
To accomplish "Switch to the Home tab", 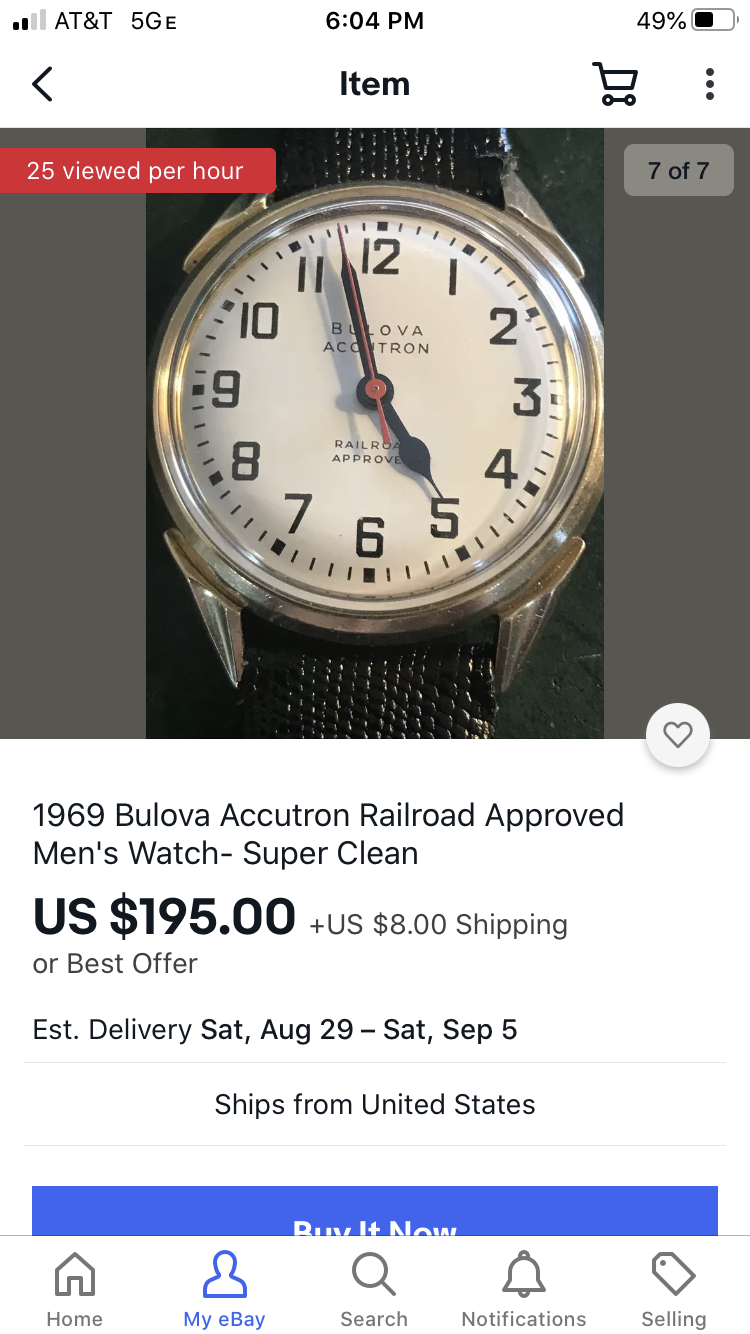I will (x=75, y=1290).
